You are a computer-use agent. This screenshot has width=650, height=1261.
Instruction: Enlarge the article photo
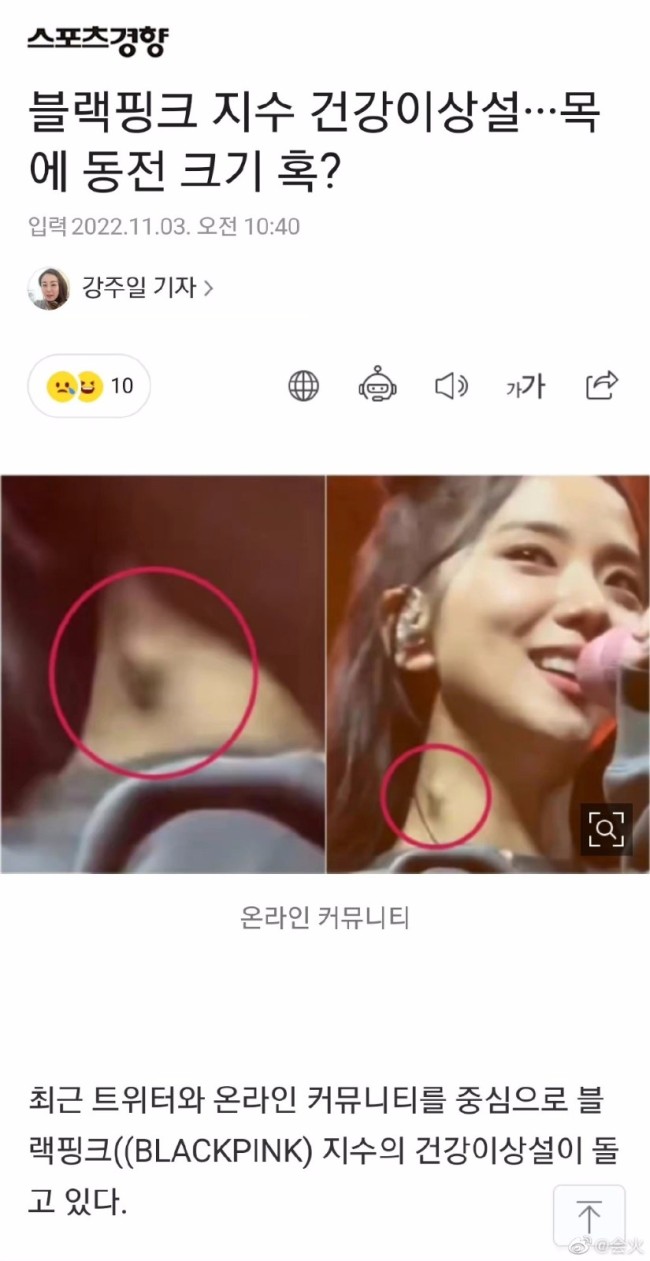point(606,829)
